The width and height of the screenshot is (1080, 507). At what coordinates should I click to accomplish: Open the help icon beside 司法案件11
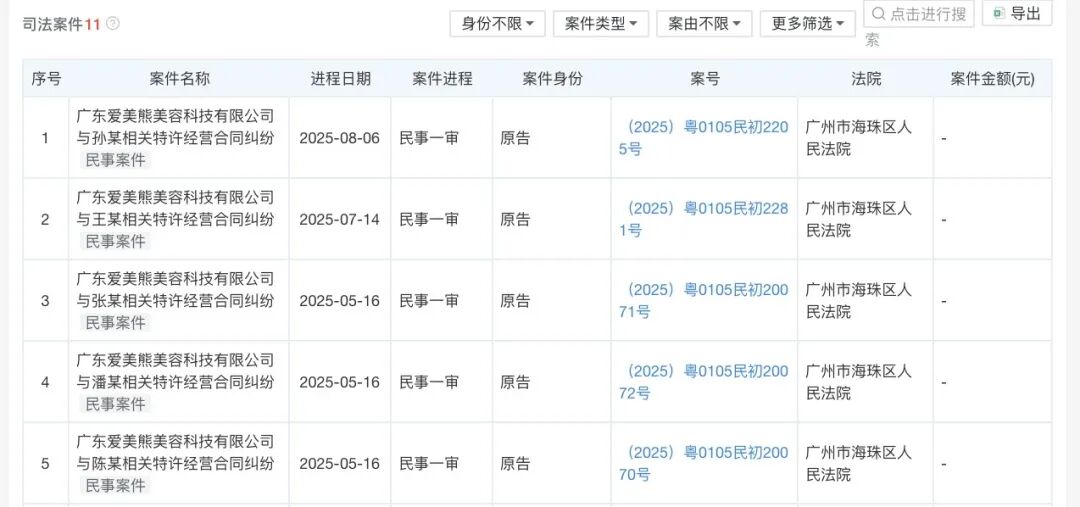[x=113, y=23]
